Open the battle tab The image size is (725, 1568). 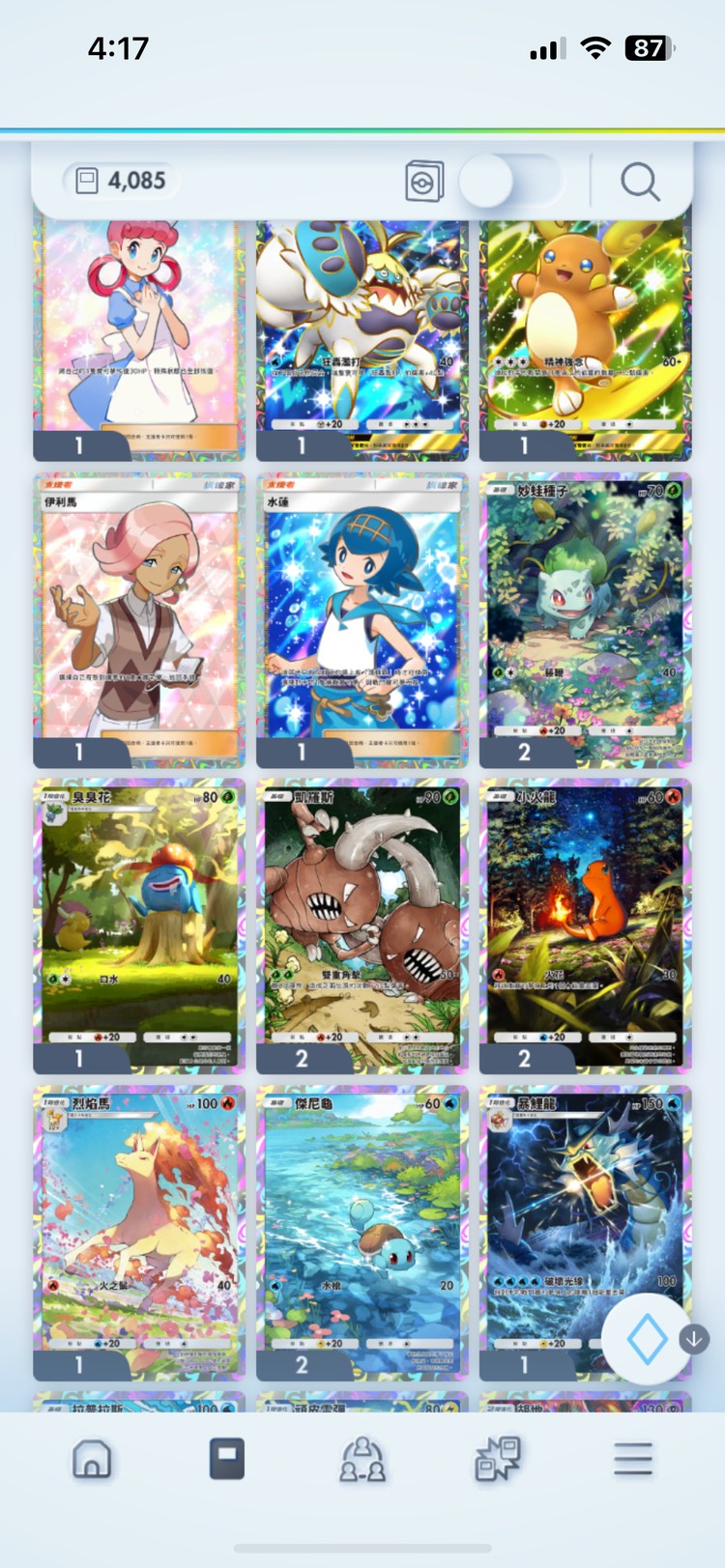[x=498, y=1459]
